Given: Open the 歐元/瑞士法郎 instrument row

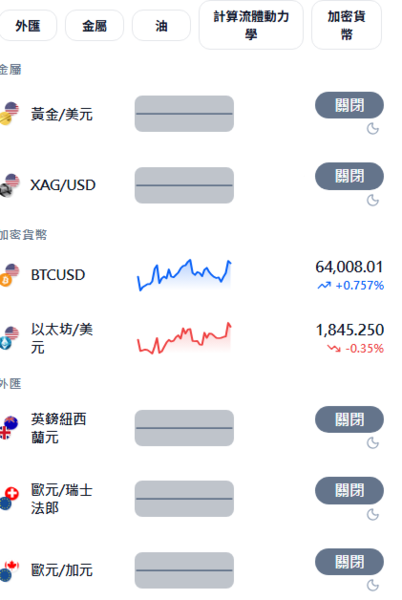Looking at the screenshot, I should click(193, 499).
